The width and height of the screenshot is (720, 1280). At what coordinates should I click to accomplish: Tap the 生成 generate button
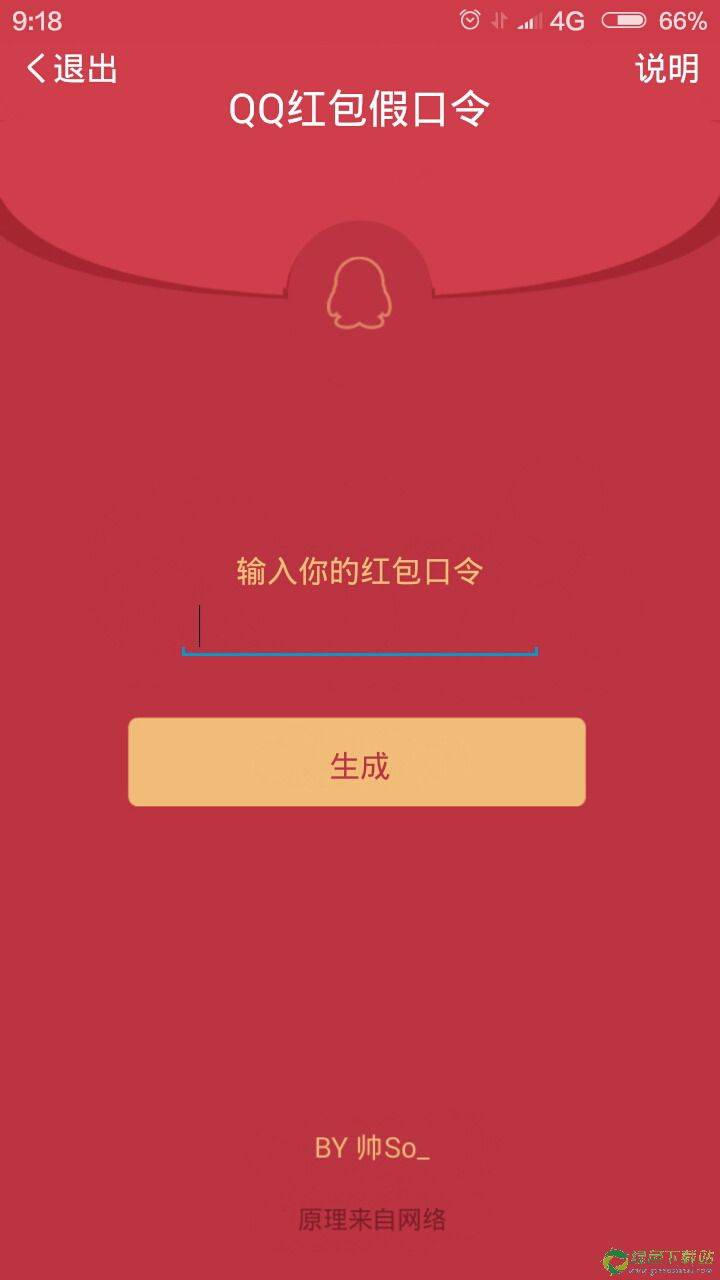click(x=357, y=762)
